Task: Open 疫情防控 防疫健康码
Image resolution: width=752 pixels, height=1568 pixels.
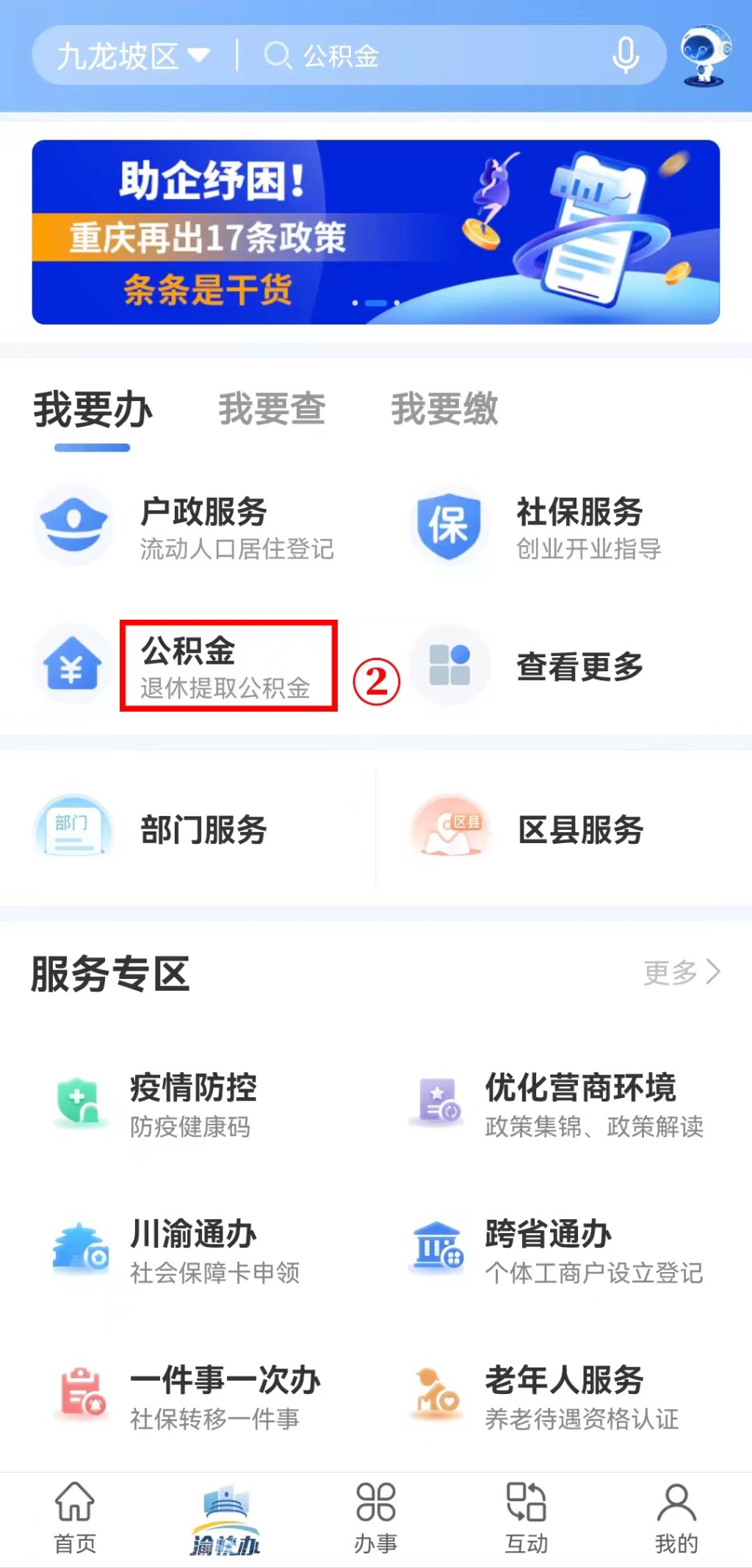Action: coord(192,1104)
